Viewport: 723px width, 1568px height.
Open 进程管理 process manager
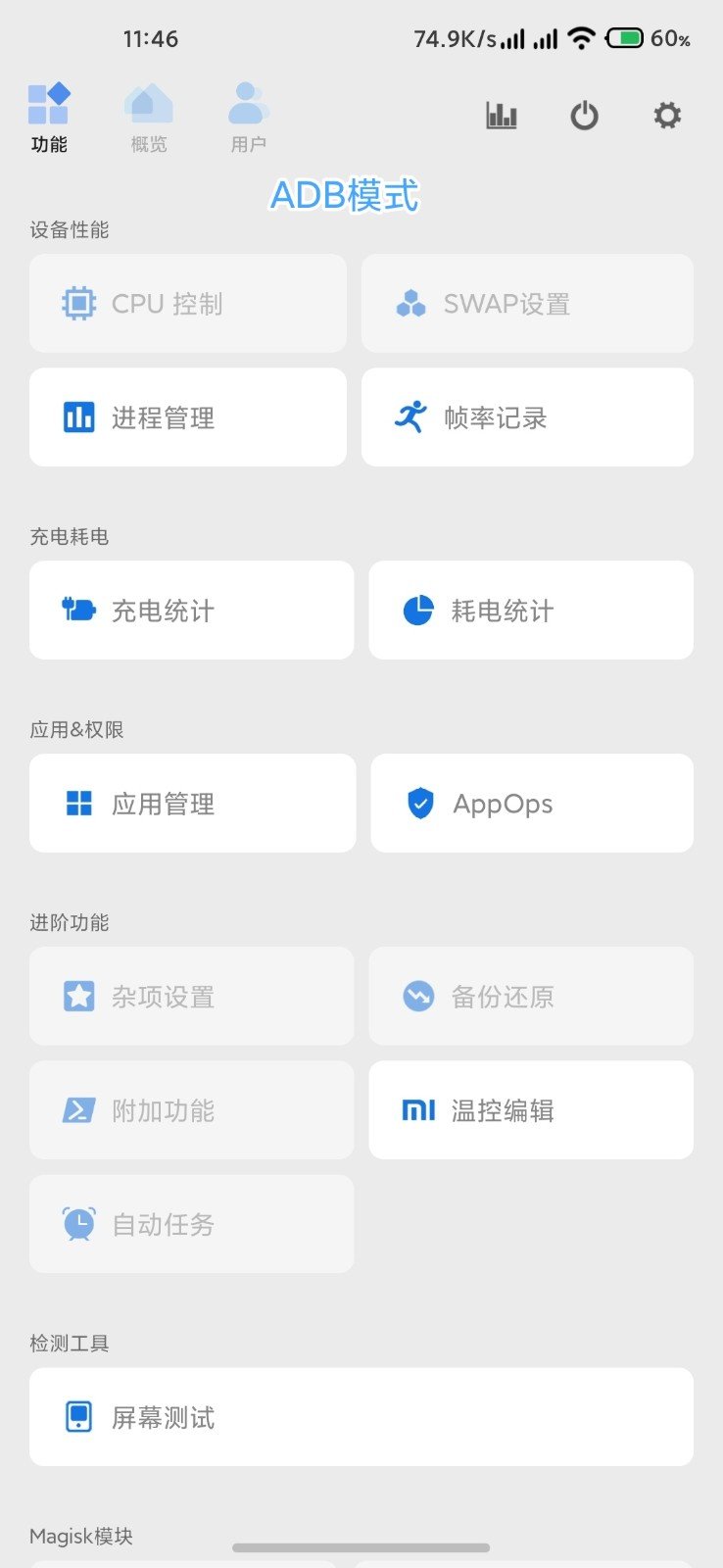coord(186,416)
